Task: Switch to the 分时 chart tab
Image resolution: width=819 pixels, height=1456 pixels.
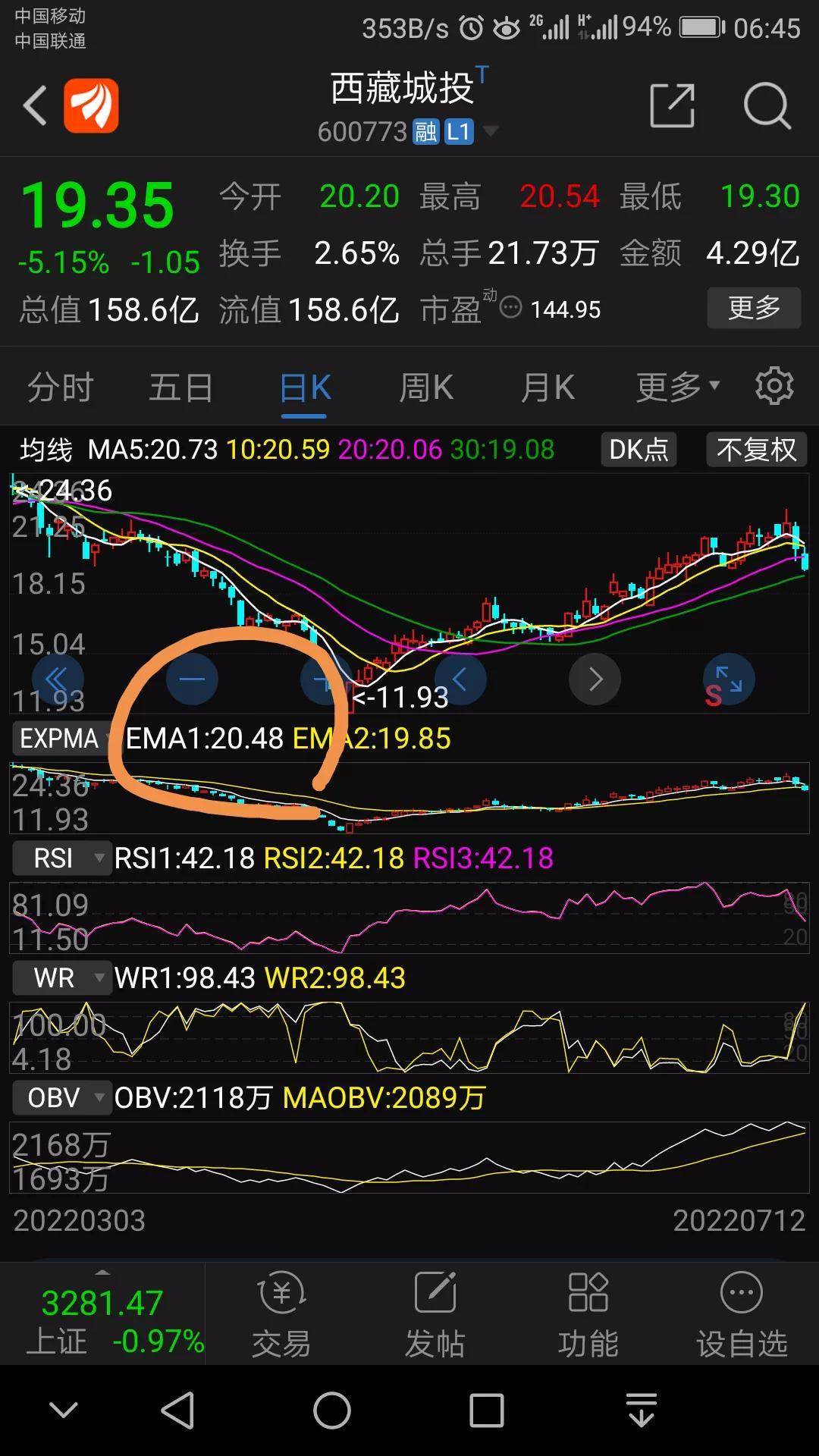Action: click(60, 388)
